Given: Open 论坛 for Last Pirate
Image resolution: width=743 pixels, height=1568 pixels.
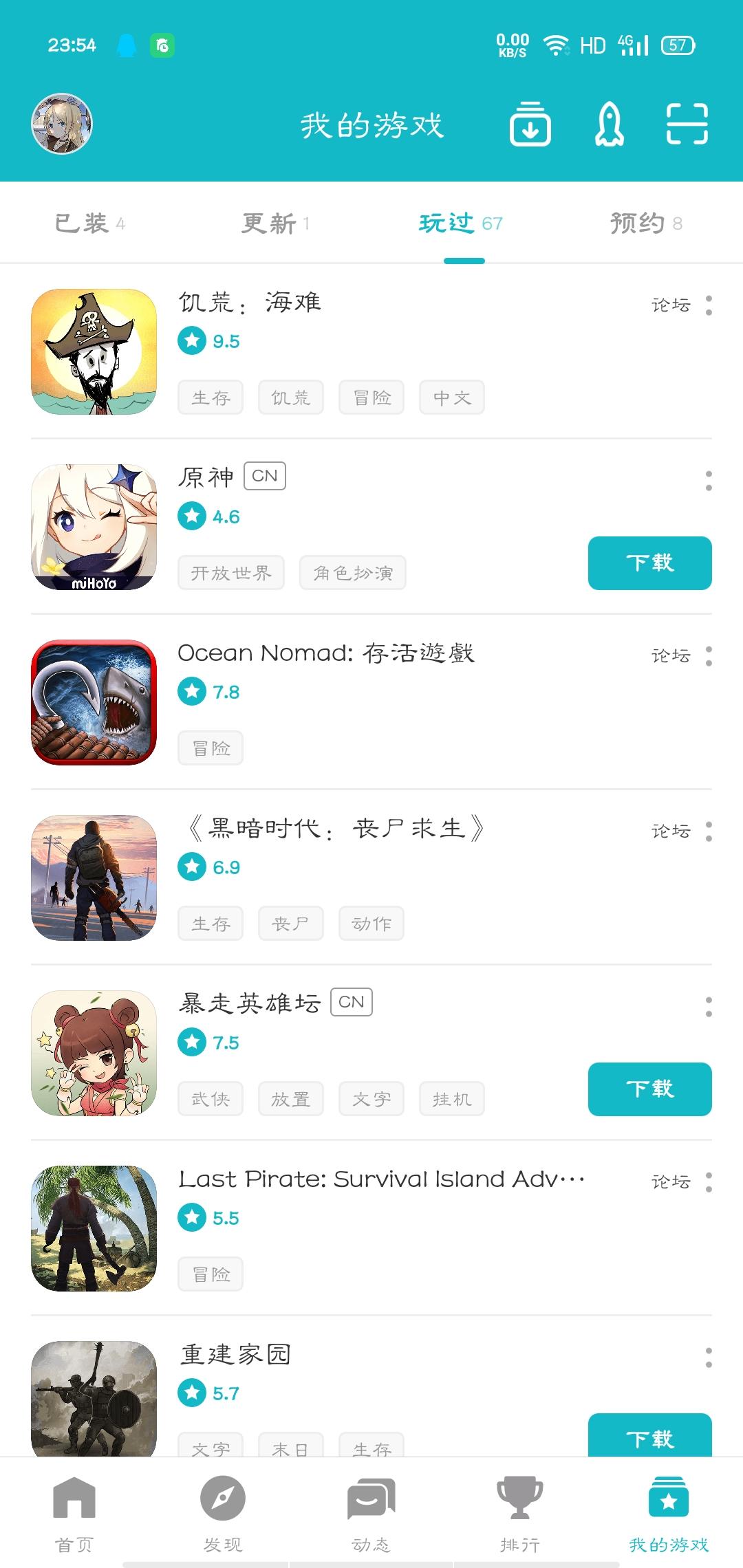Looking at the screenshot, I should [671, 1182].
